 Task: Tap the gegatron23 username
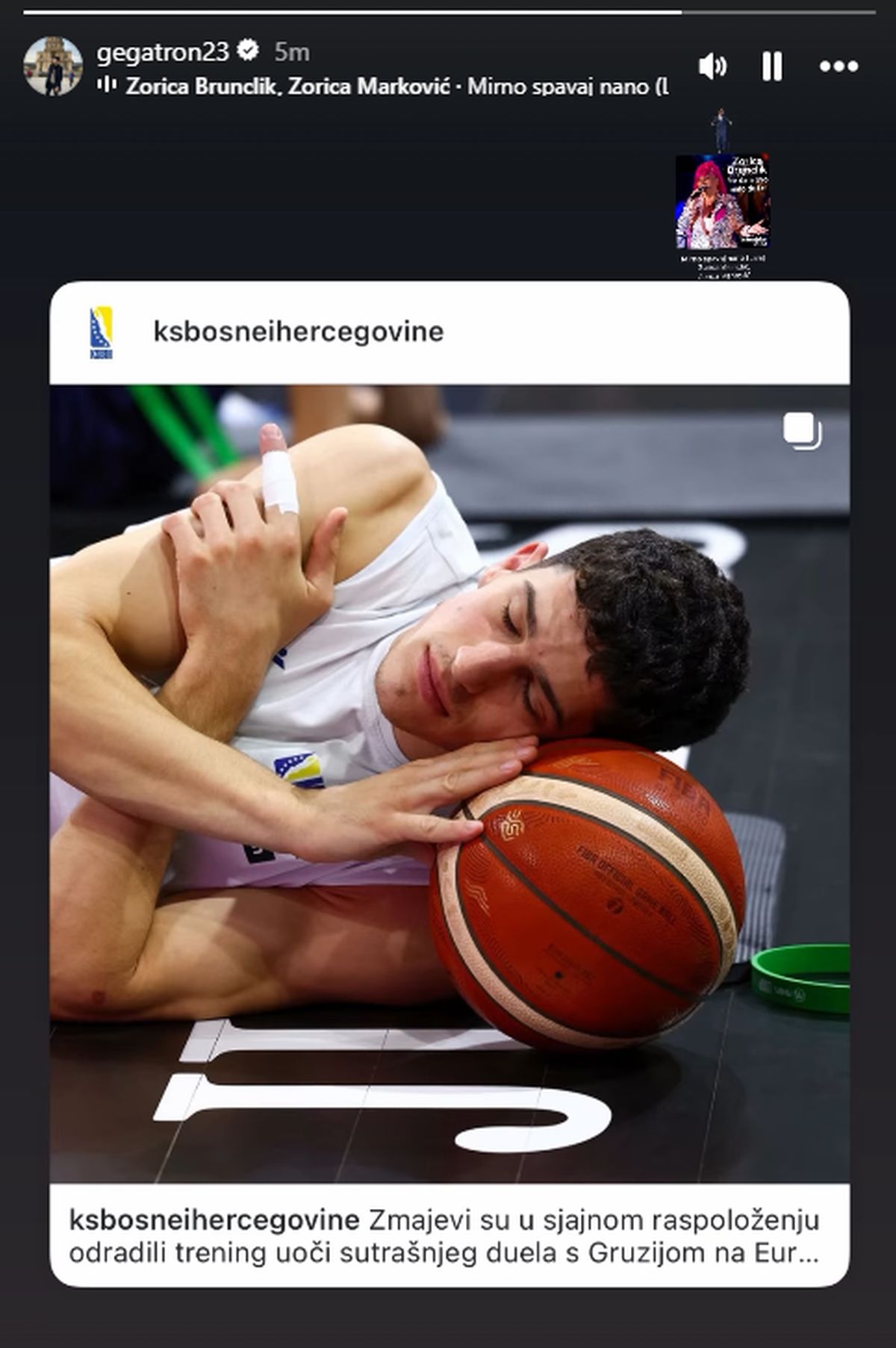click(162, 52)
